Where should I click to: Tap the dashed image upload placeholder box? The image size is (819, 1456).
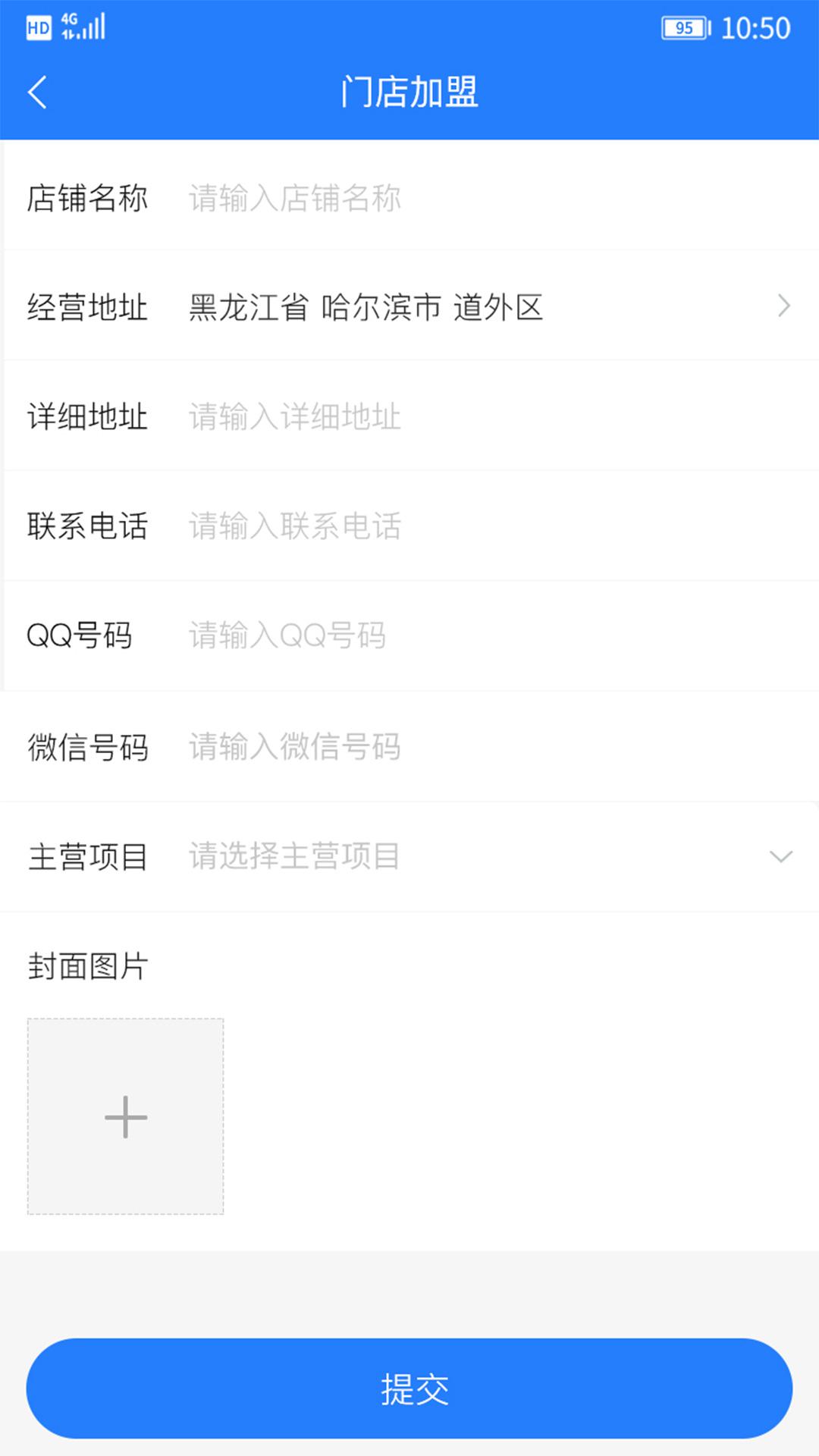click(125, 1117)
